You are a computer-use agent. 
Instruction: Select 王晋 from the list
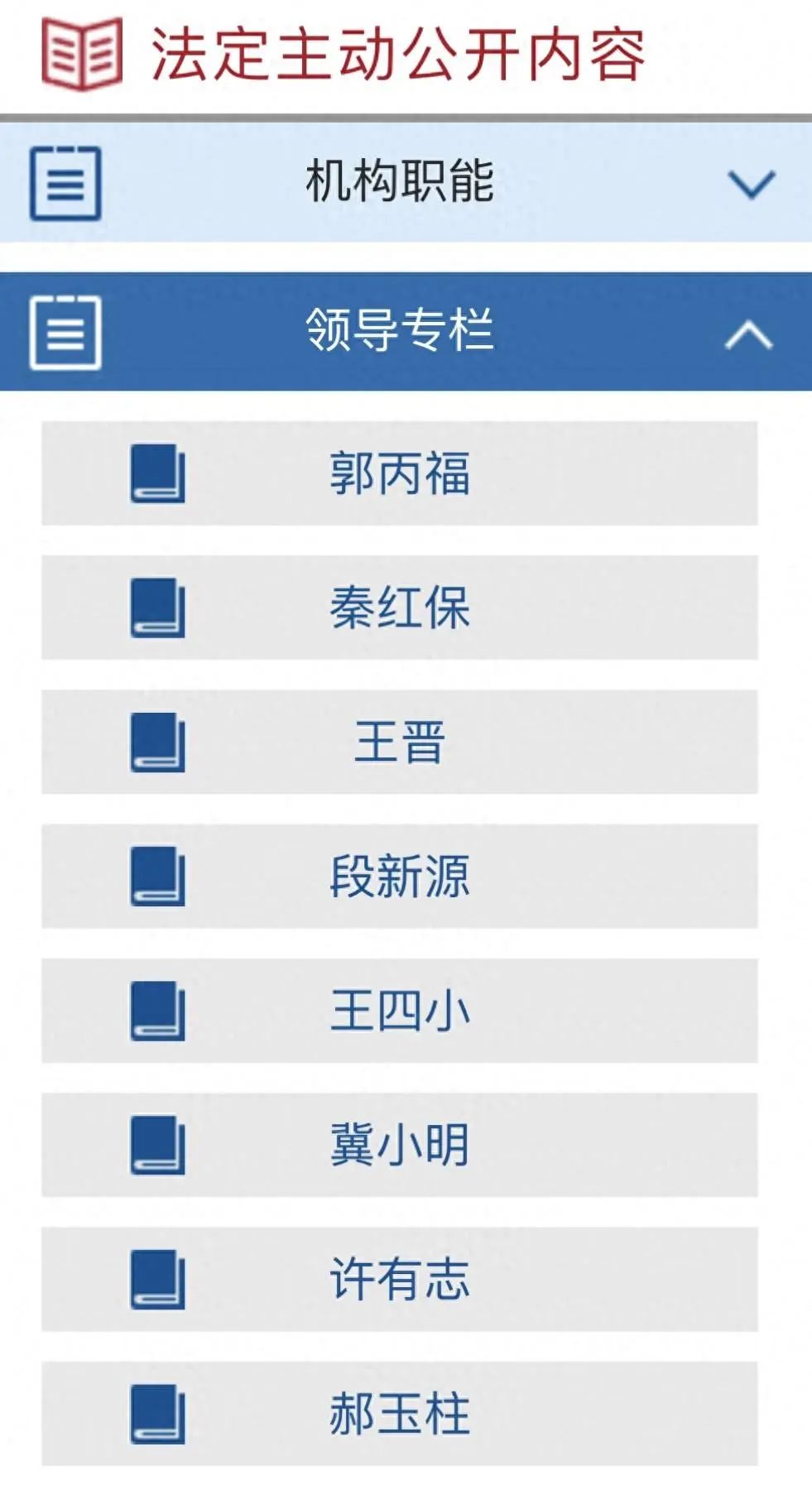tap(400, 742)
